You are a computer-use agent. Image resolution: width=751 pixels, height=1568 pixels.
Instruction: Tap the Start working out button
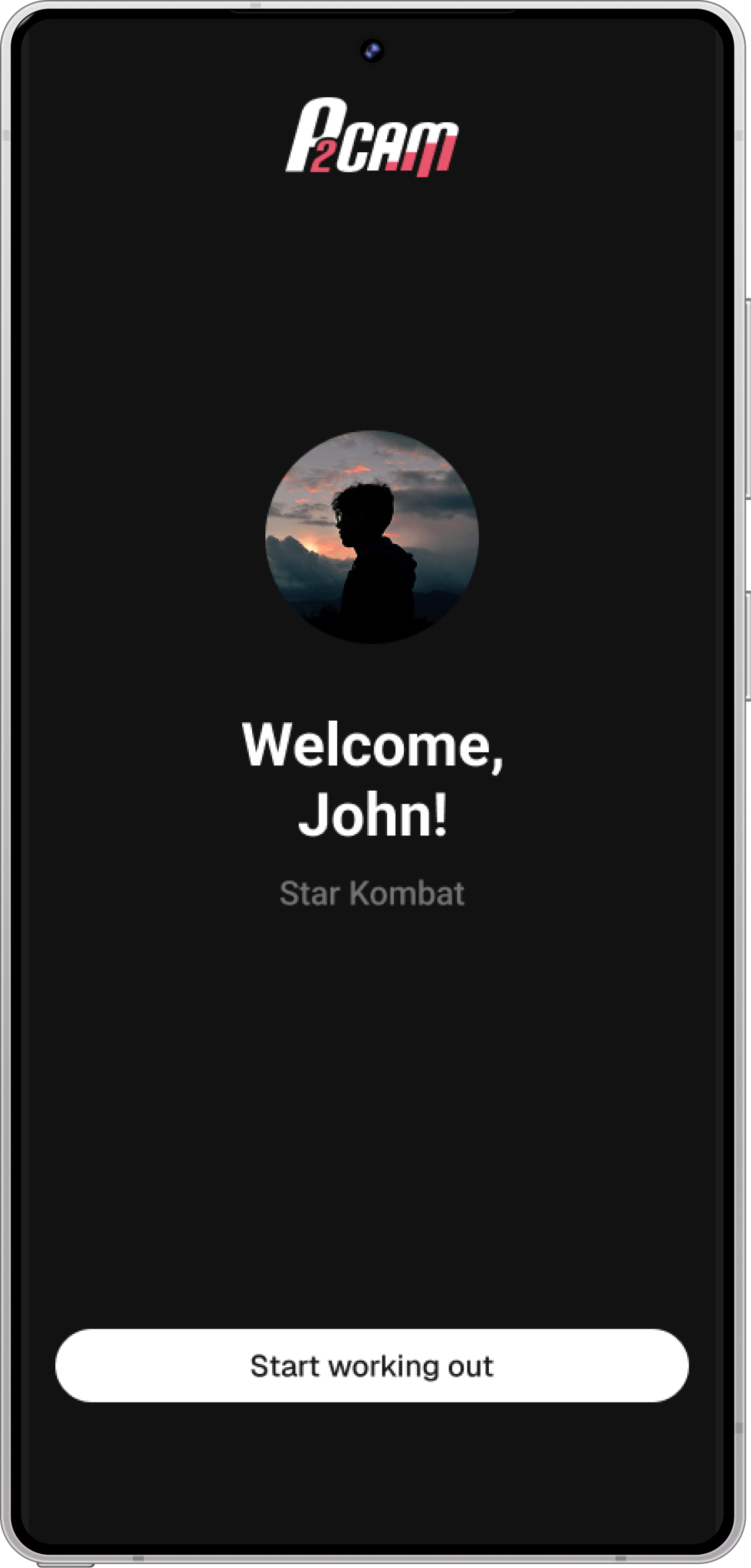[x=372, y=1365]
